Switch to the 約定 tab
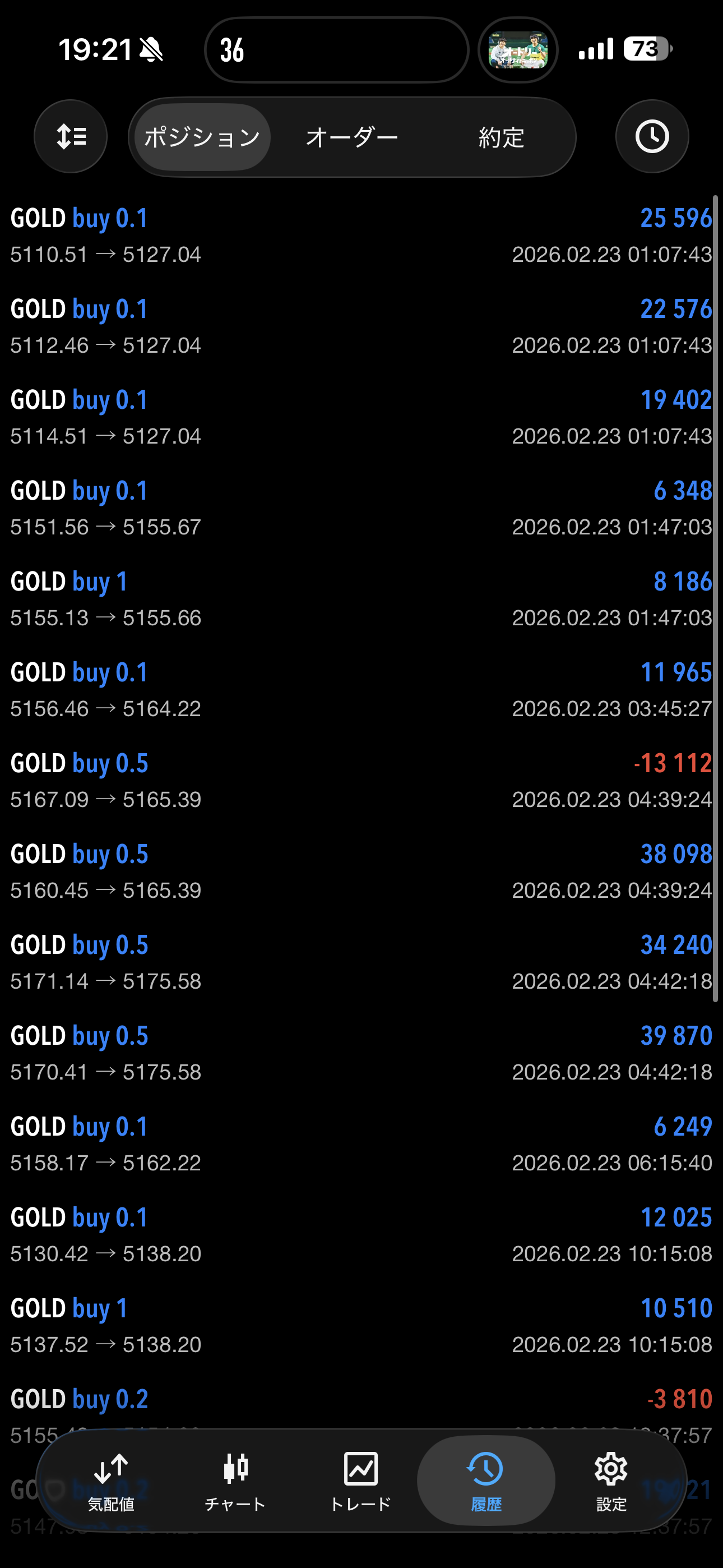The height and width of the screenshot is (1568, 723). pyautogui.click(x=501, y=137)
